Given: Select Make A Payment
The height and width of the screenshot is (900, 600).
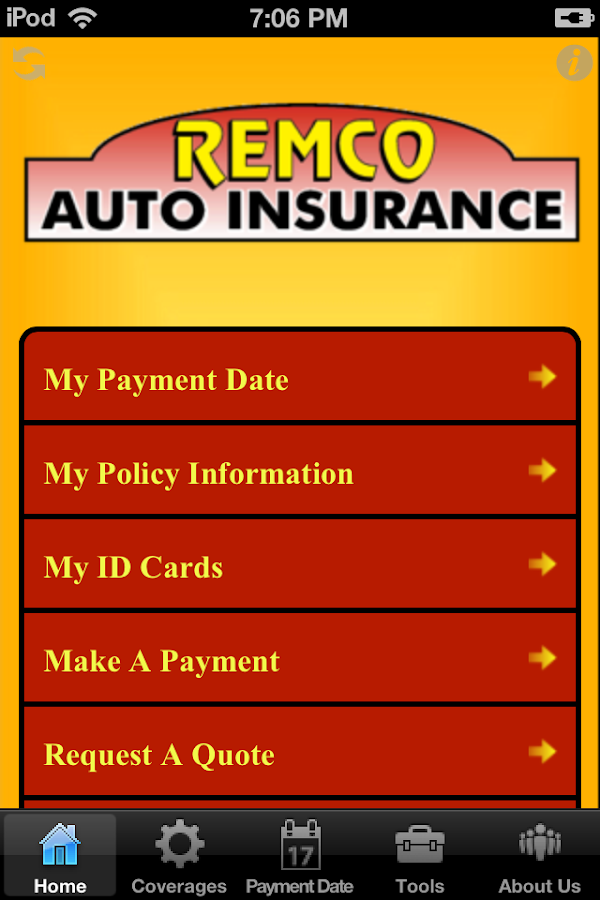Looking at the screenshot, I should coord(300,660).
